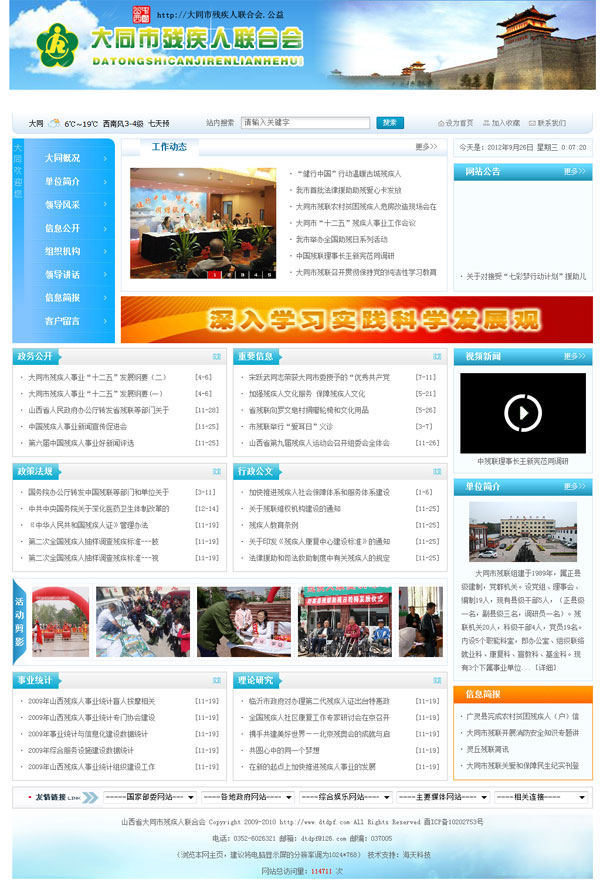Open the 深入学习实践科学发展观 banner
This screenshot has width=600, height=880.
click(x=356, y=320)
